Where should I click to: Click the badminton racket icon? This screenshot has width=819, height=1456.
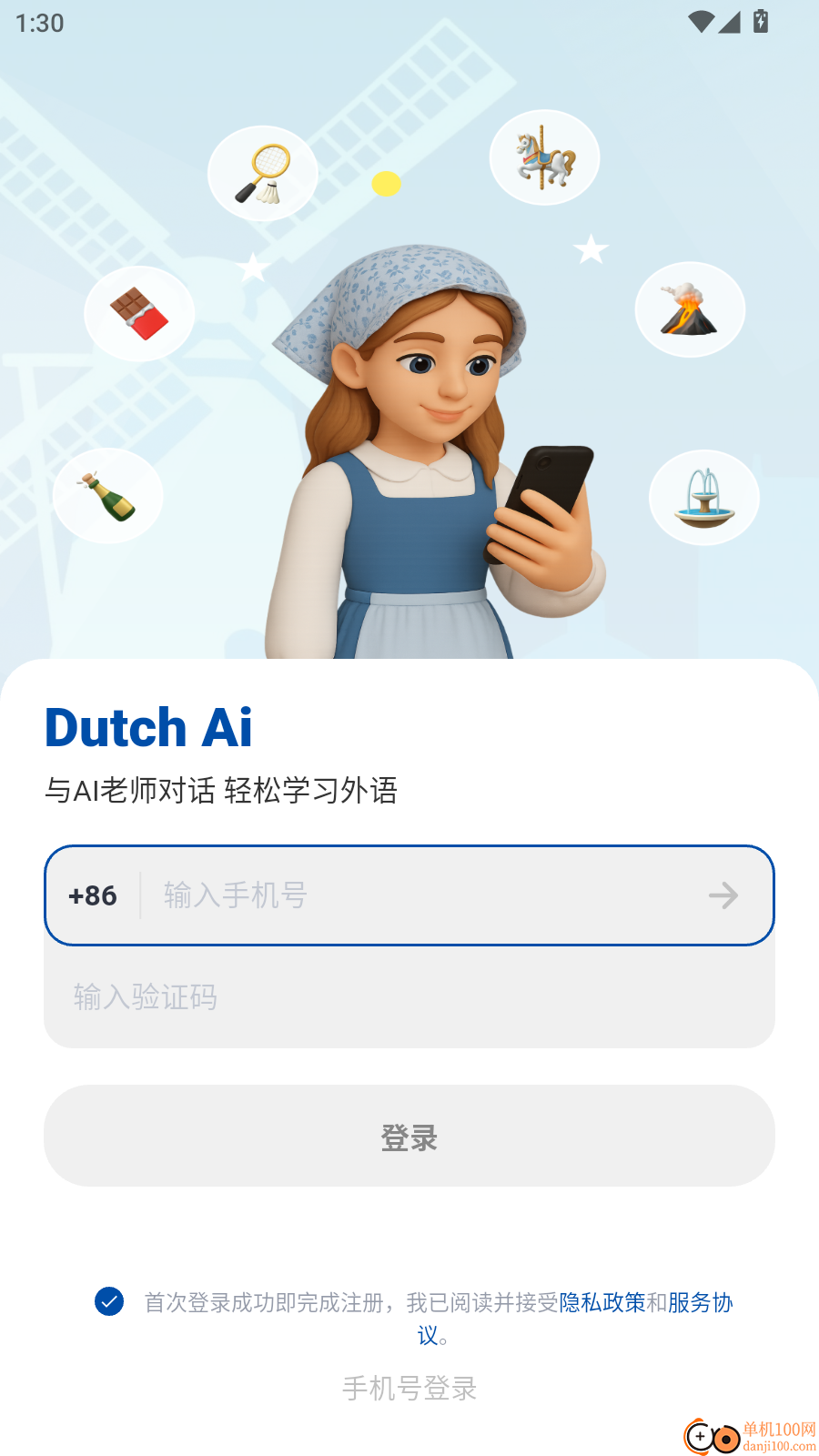click(x=263, y=173)
